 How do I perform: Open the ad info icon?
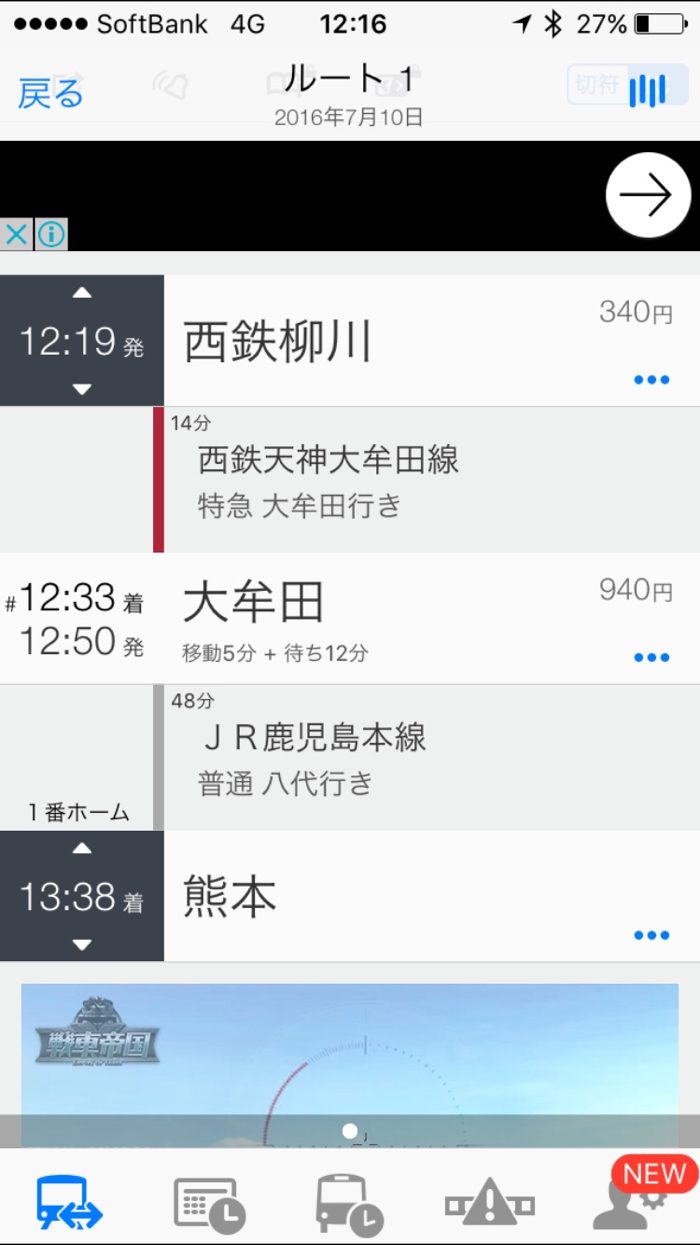point(51,235)
